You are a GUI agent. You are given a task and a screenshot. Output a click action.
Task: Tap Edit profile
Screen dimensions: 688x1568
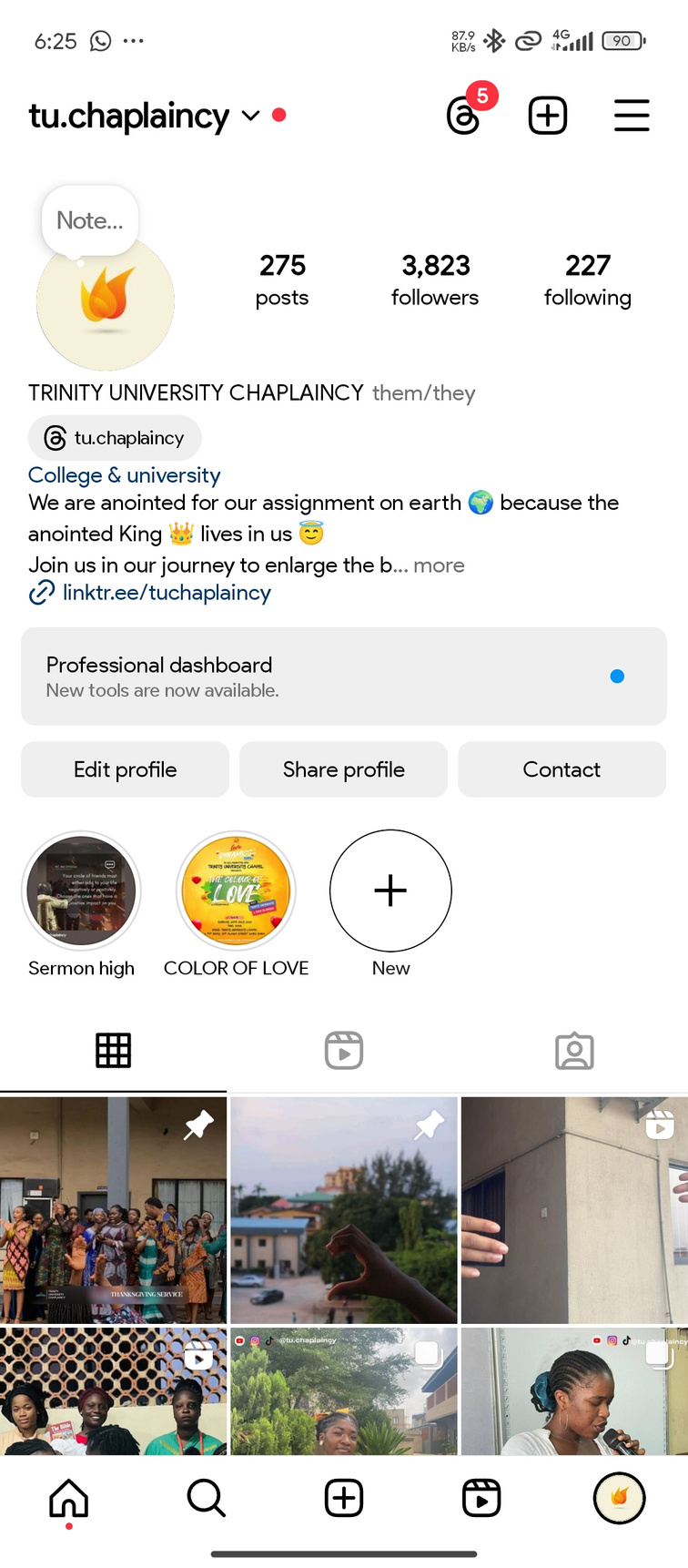pos(126,769)
